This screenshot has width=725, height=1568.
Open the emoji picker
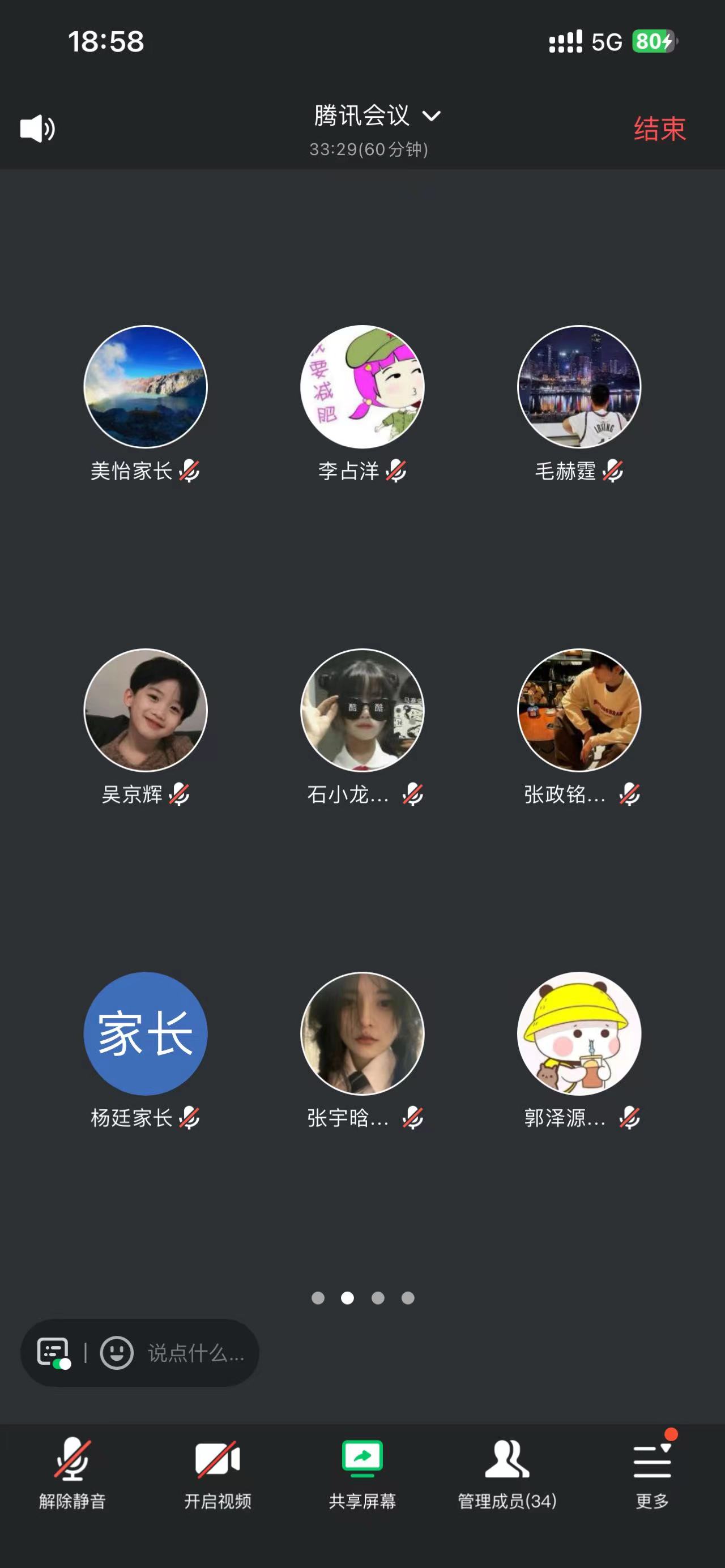point(116,1352)
